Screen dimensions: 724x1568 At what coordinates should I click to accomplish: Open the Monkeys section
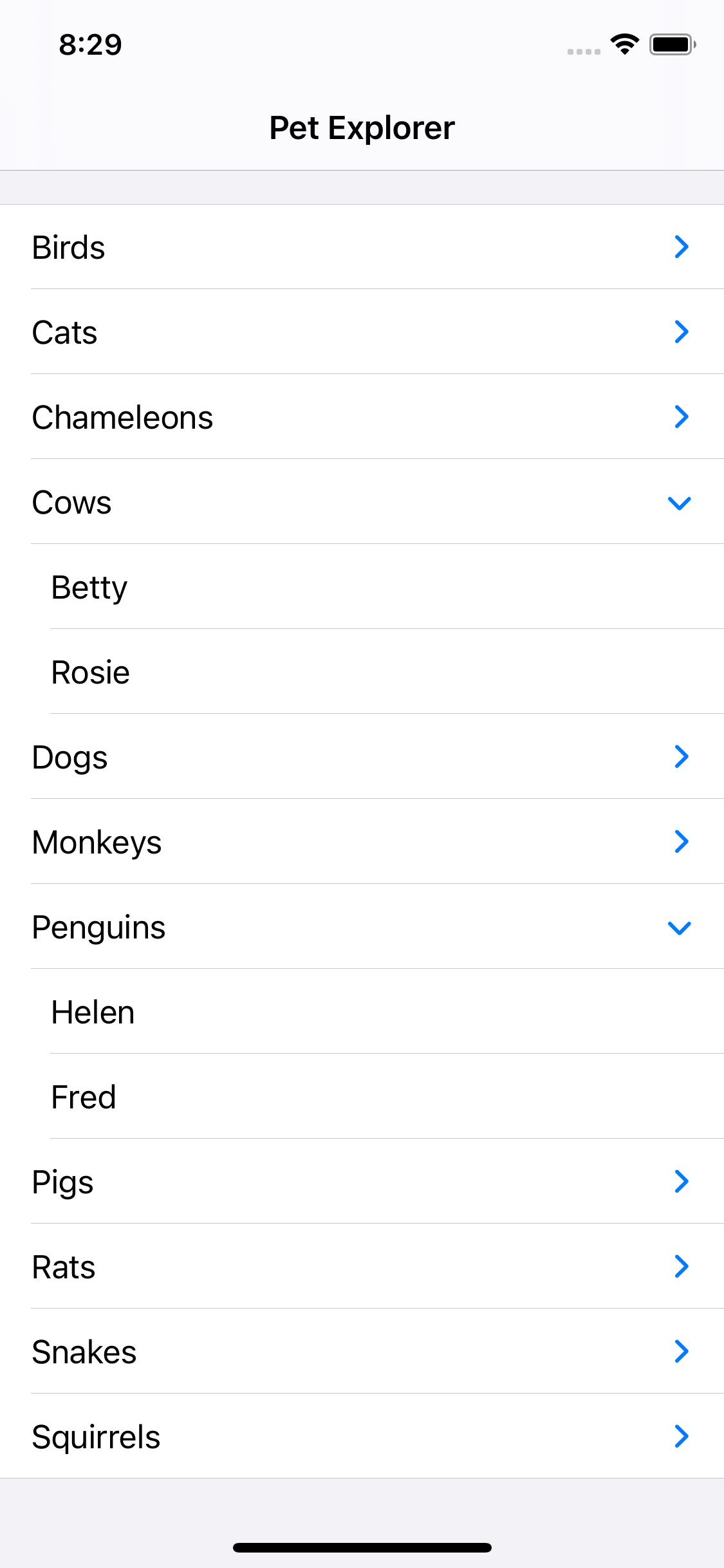(x=362, y=843)
